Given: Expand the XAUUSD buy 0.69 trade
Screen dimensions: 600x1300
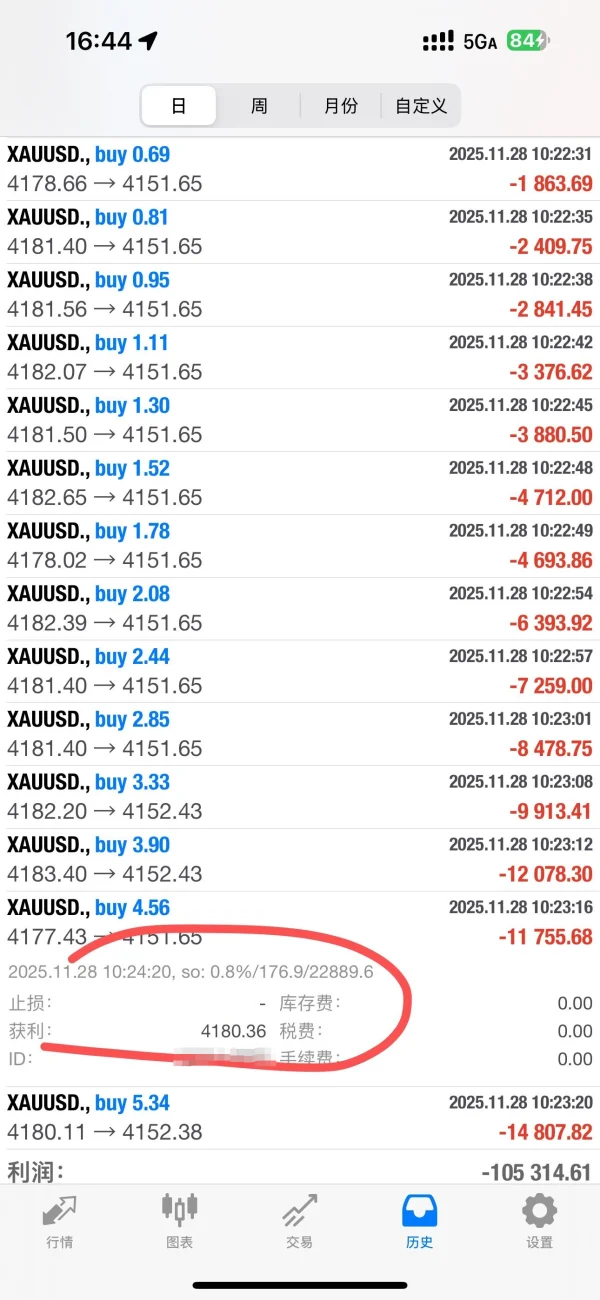Looking at the screenshot, I should click(x=300, y=169).
